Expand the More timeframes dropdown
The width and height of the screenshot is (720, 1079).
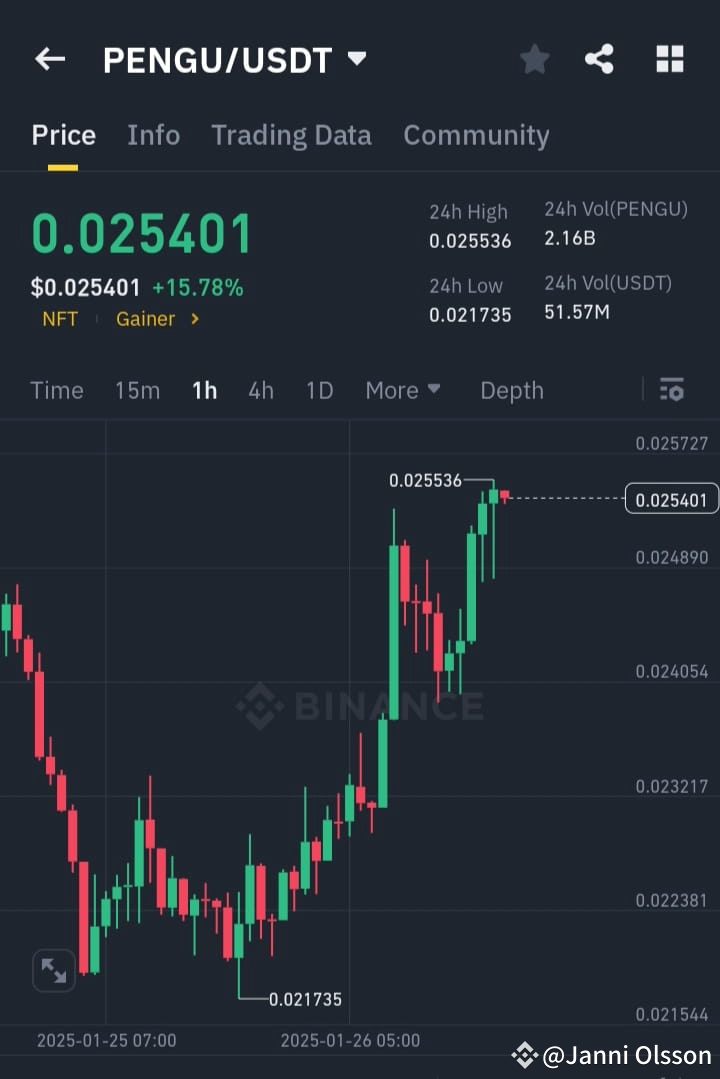click(x=403, y=390)
